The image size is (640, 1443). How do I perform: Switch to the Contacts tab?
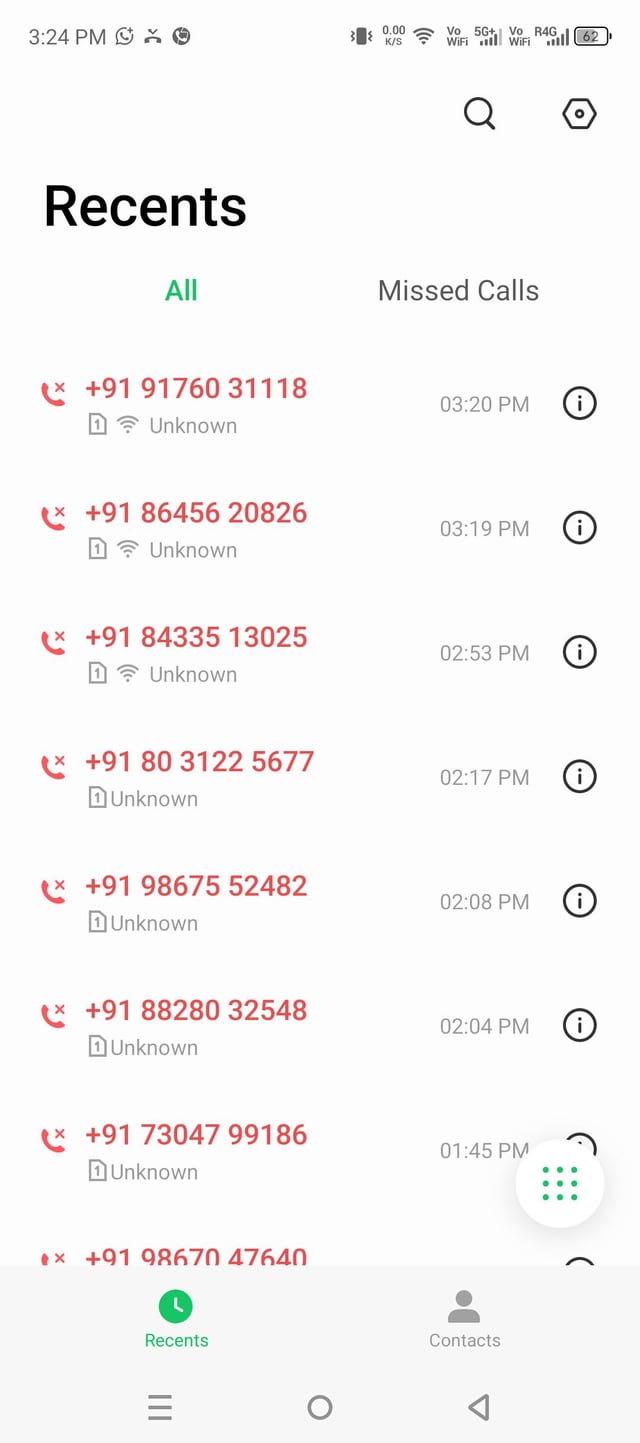coord(464,1319)
